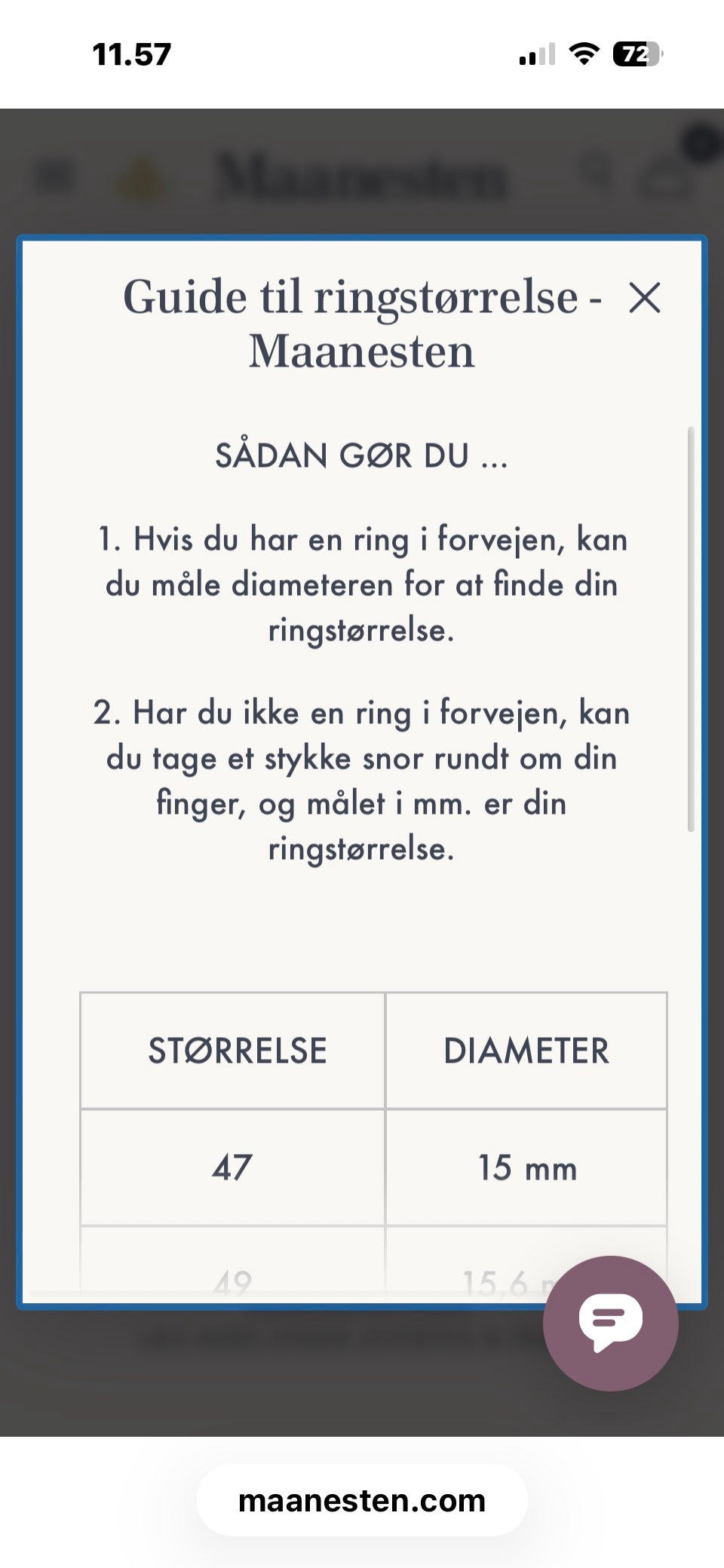Open the chat support bubble

click(610, 1323)
